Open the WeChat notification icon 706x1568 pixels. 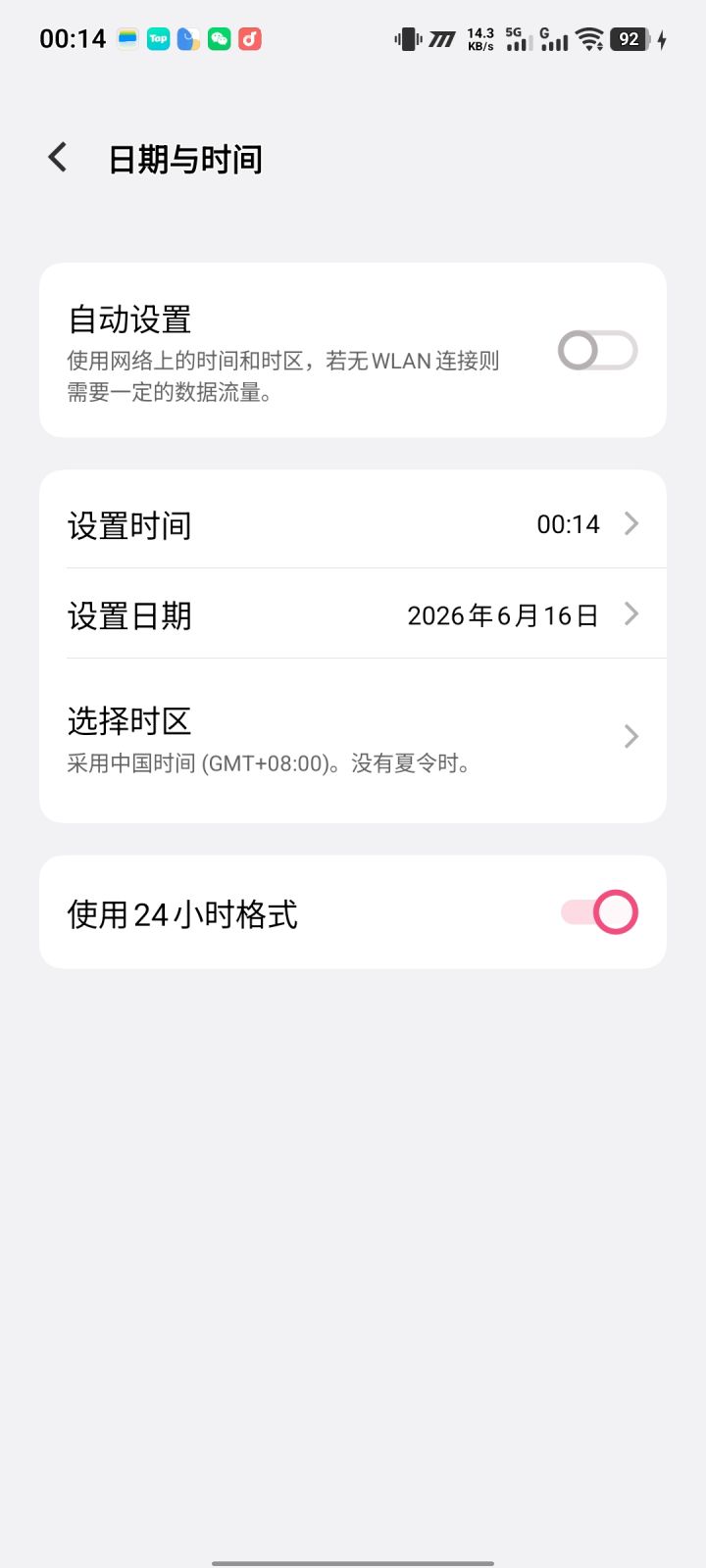218,38
